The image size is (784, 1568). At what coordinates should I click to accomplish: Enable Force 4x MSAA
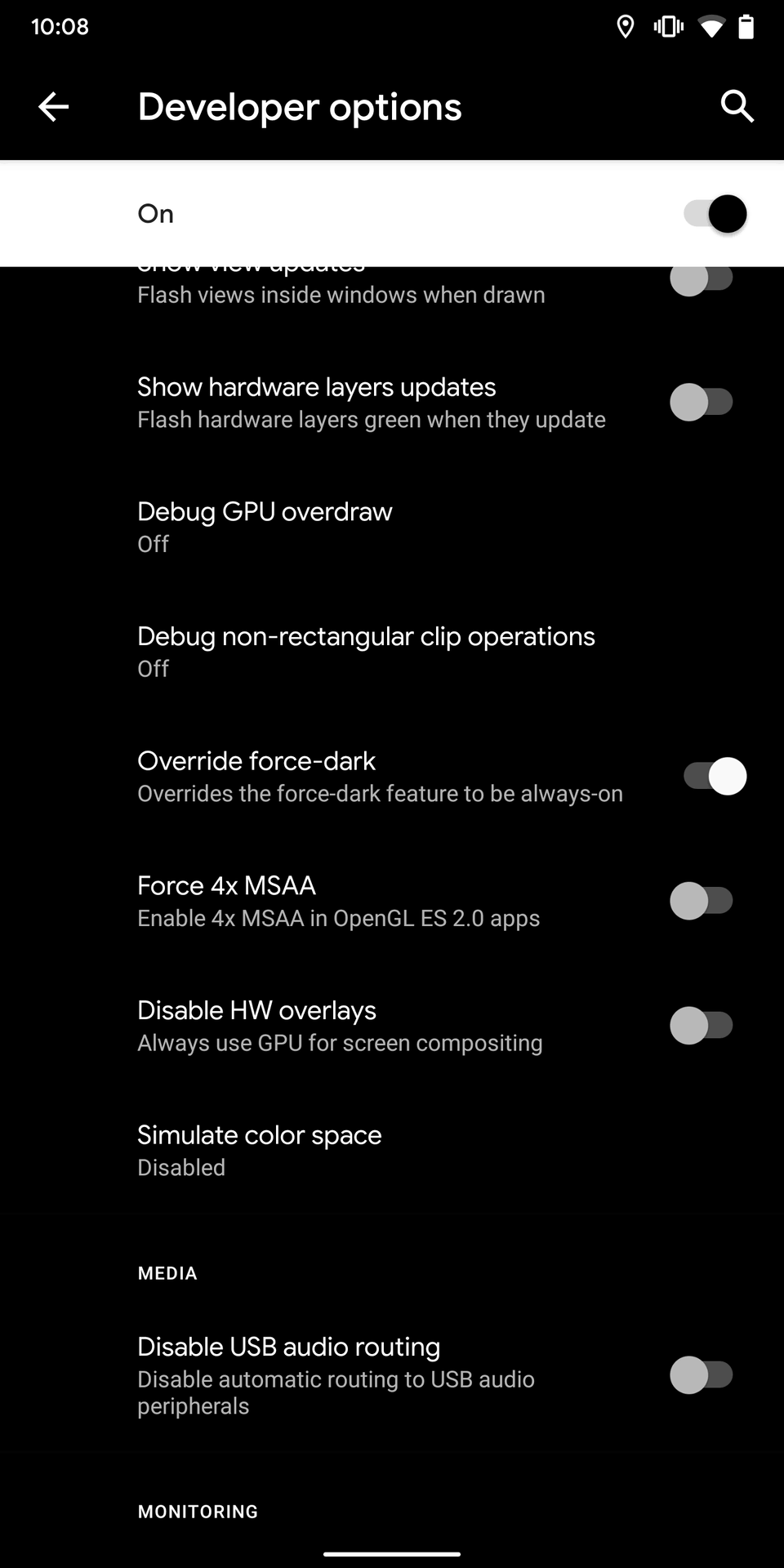[x=702, y=901]
